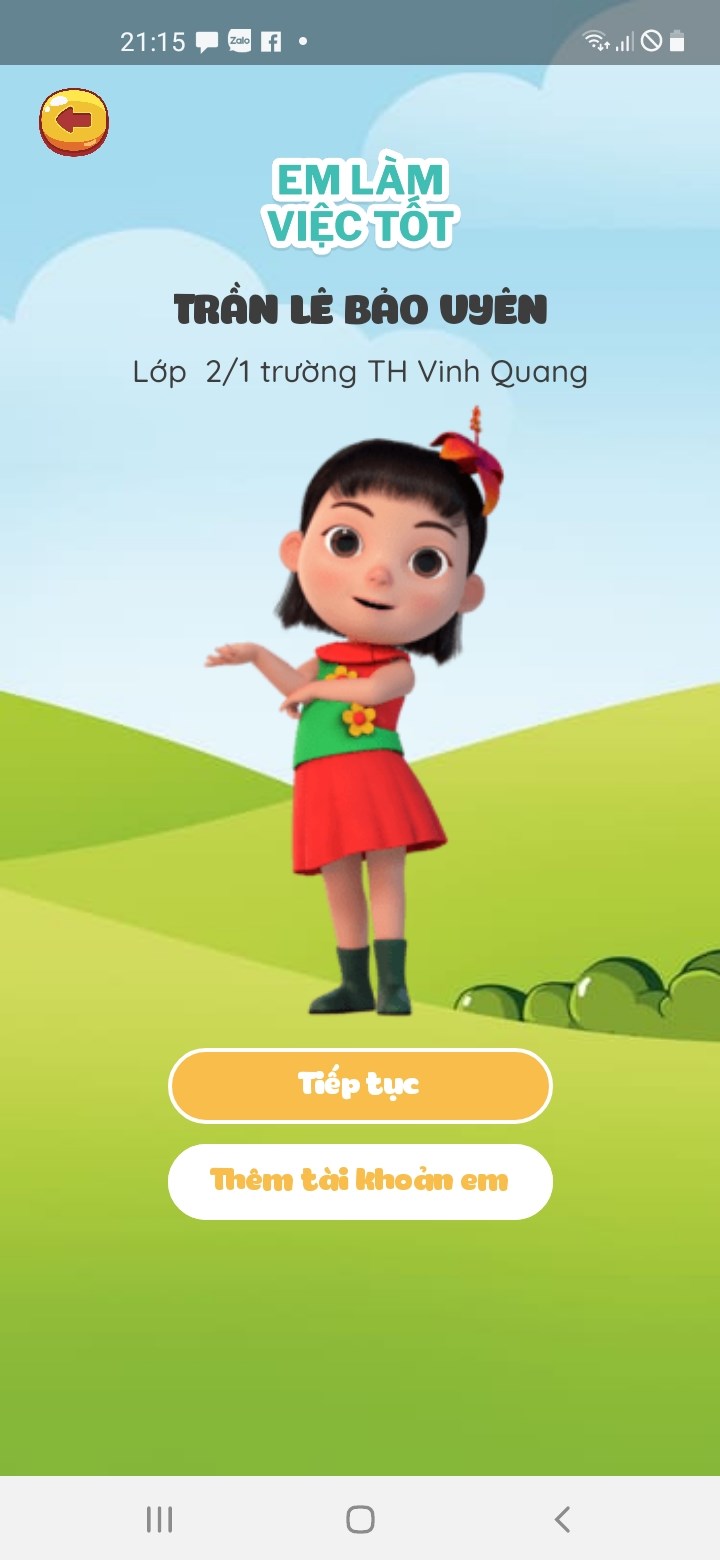
Task: Go to the home screen
Action: tap(360, 1519)
